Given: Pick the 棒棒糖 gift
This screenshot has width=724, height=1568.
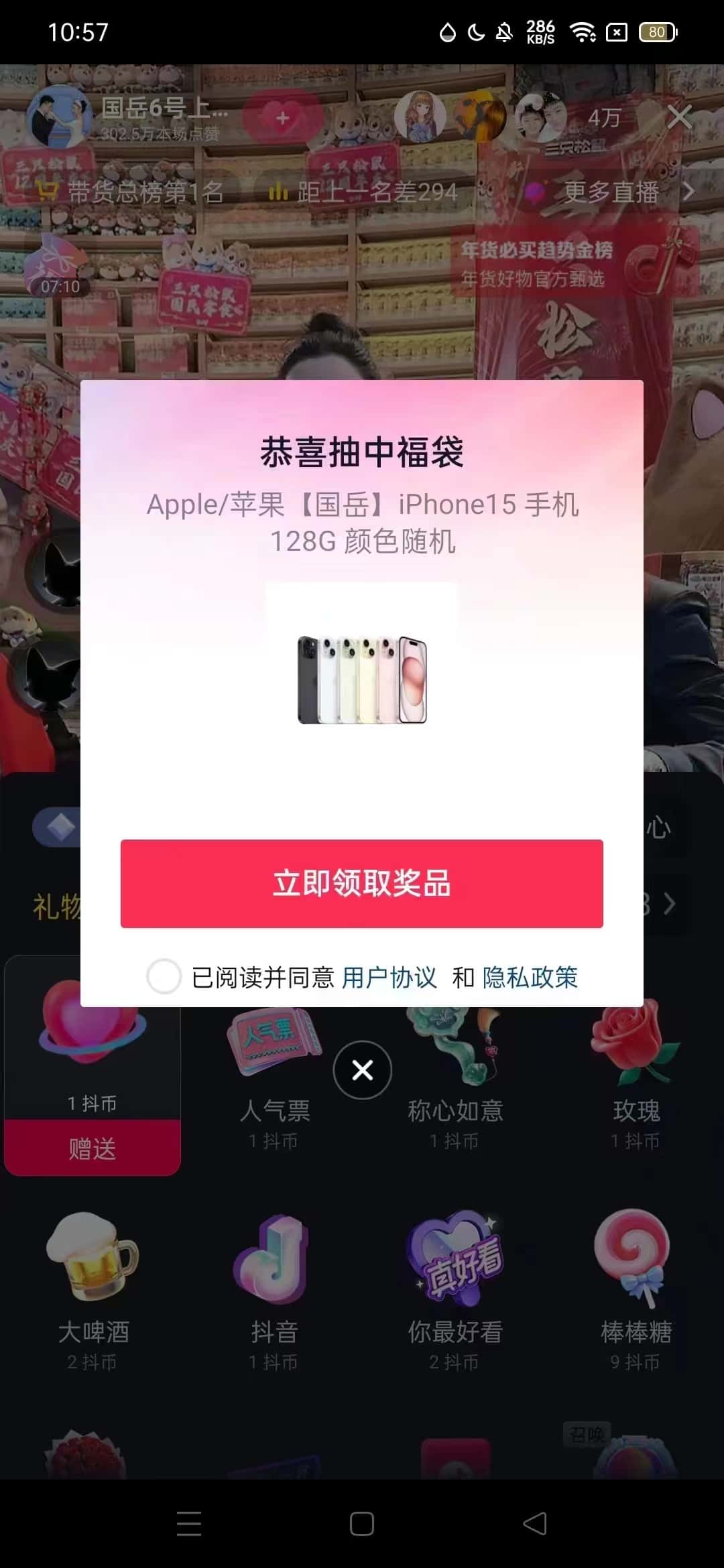Looking at the screenshot, I should (x=636, y=1287).
